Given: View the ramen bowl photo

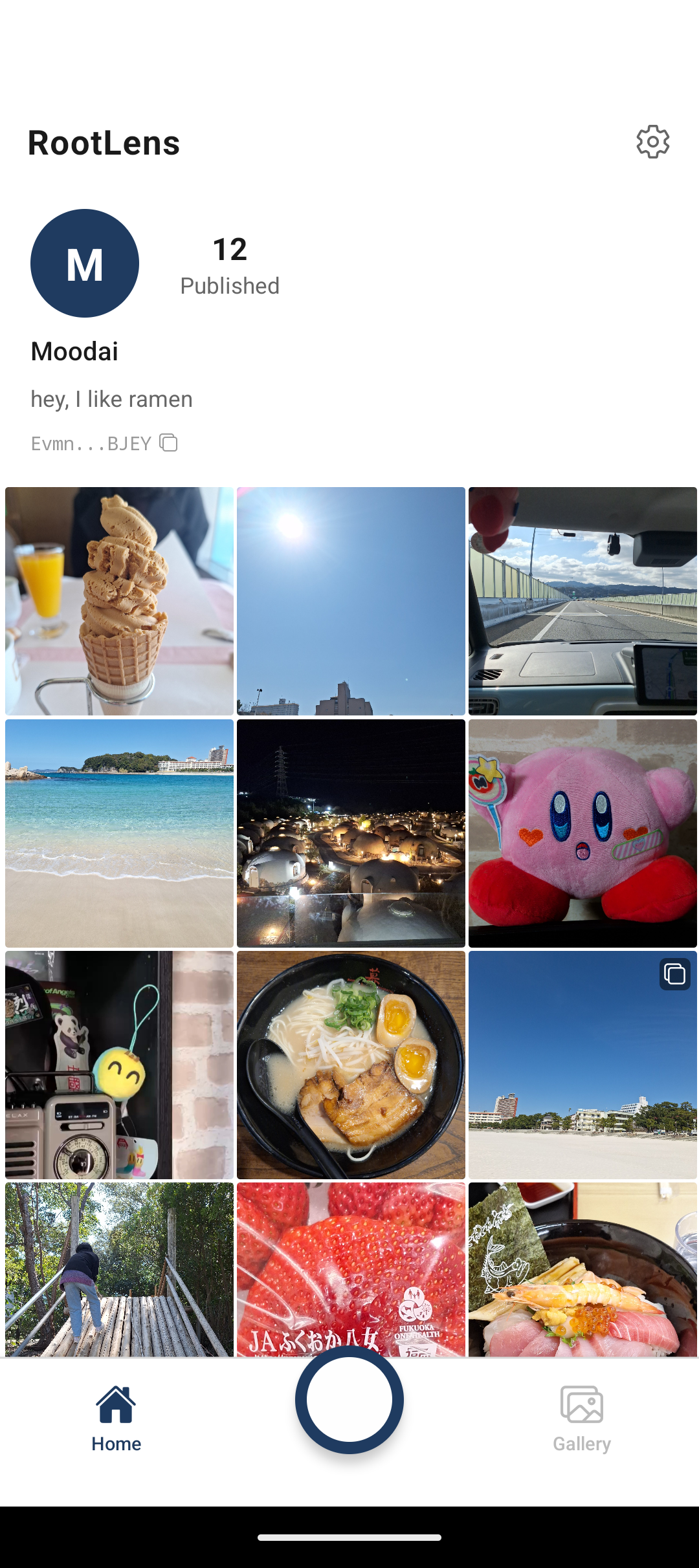Looking at the screenshot, I should point(351,1065).
